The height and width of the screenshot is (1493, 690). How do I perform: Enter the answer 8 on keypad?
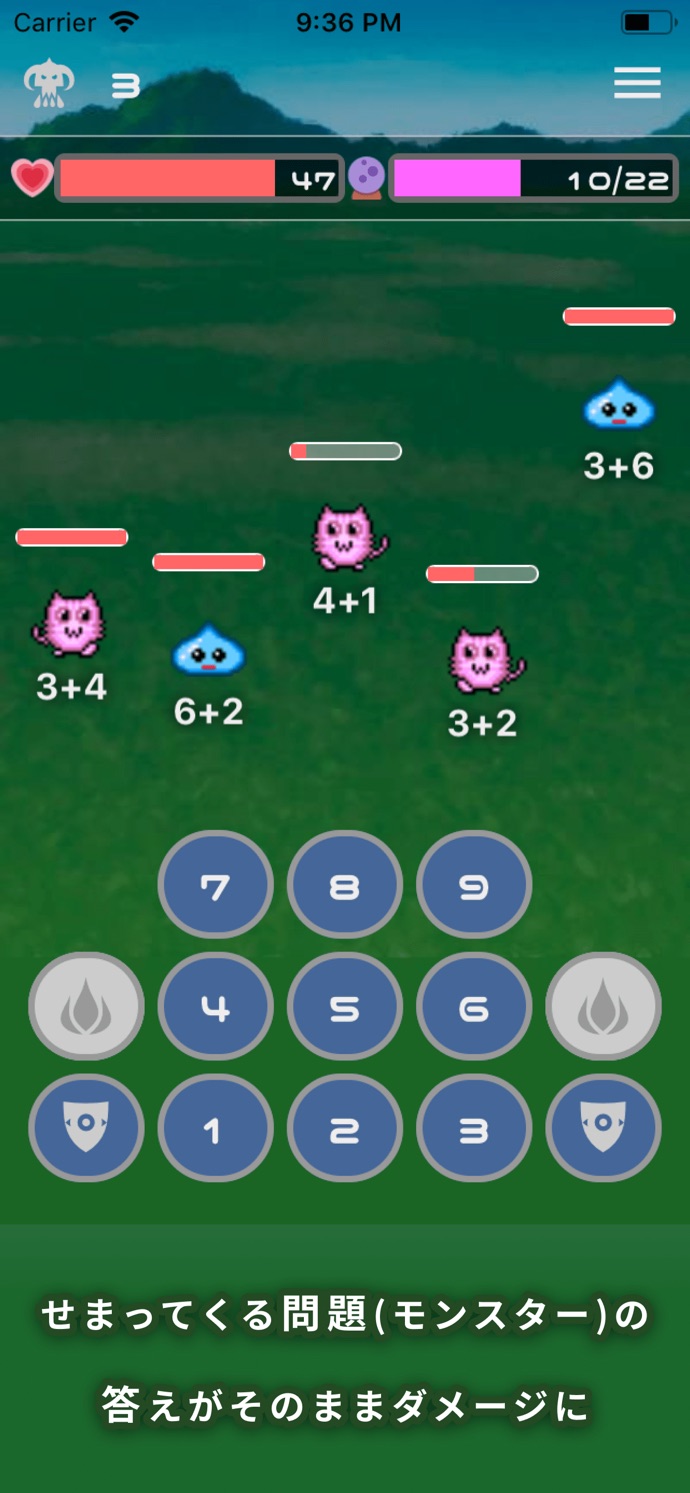(x=344, y=885)
